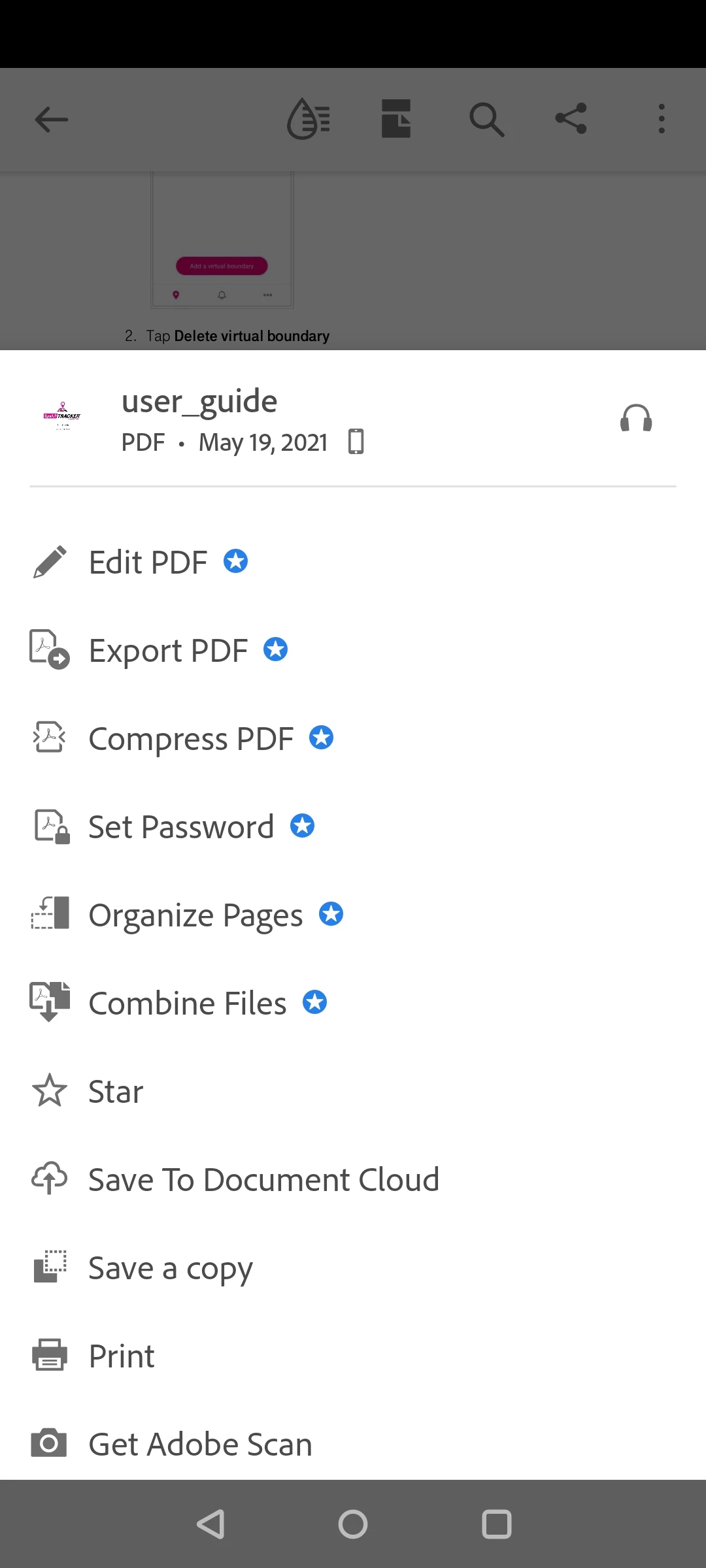Open Liquid Mode reading view

point(309,119)
